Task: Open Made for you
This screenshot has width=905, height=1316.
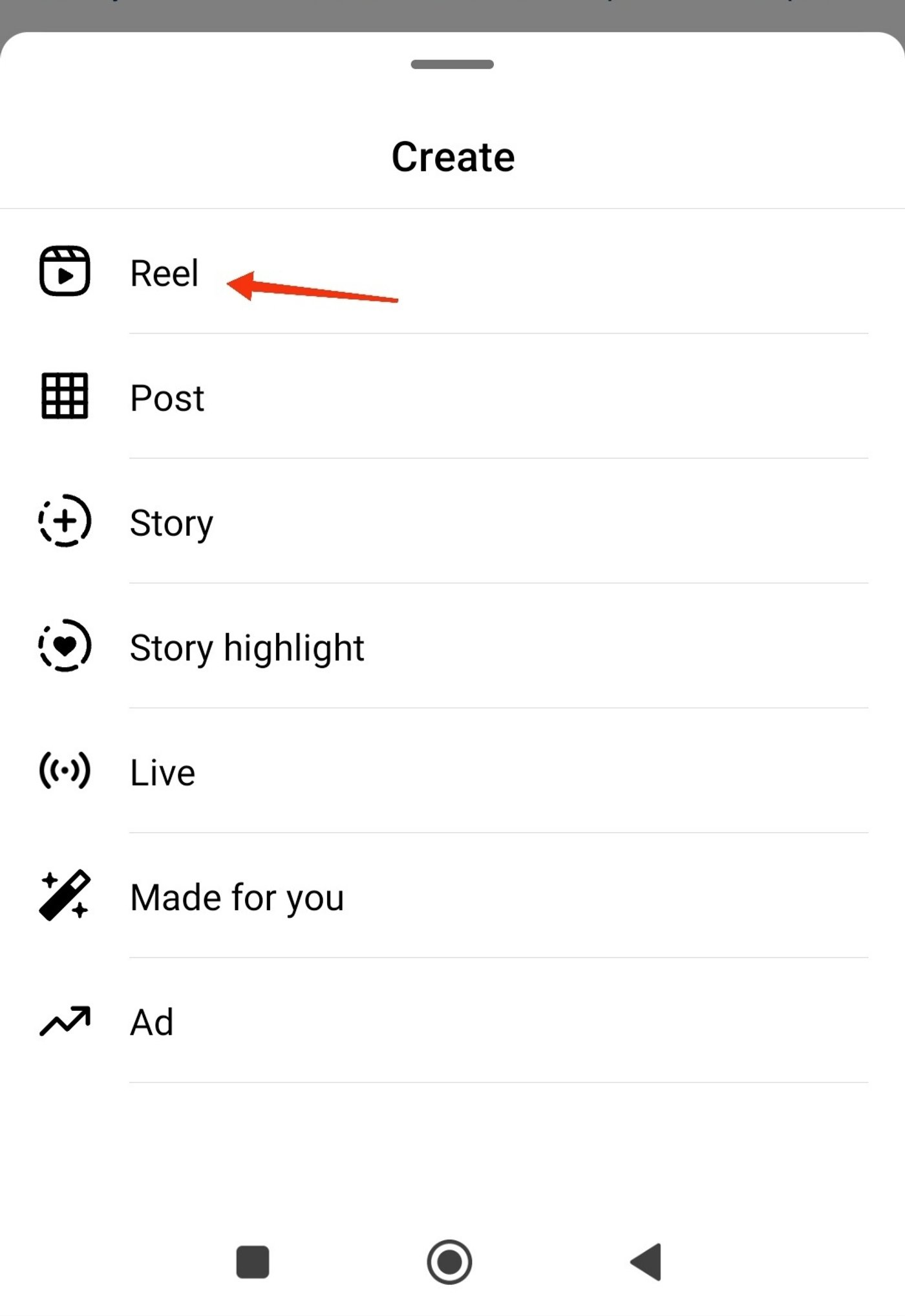Action: pyautogui.click(x=237, y=897)
